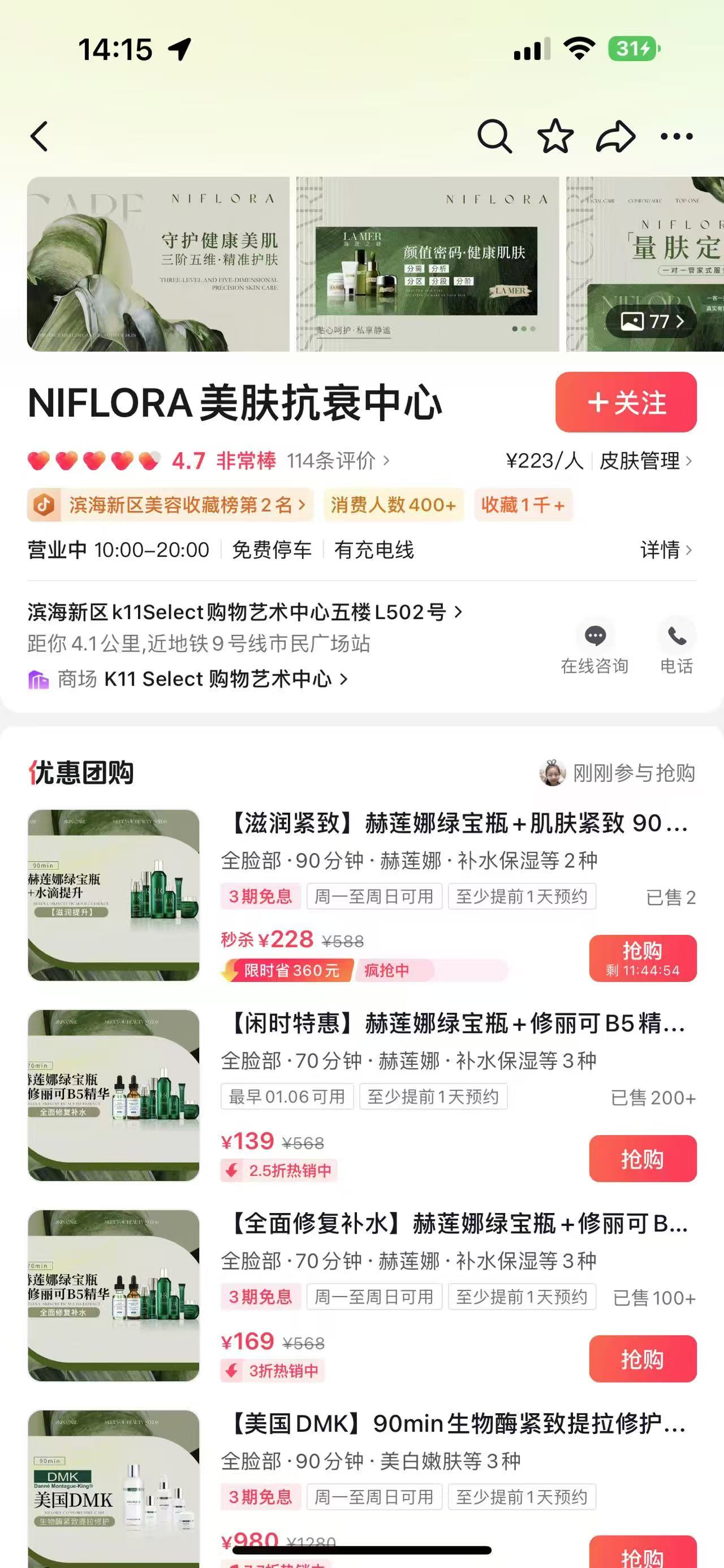This screenshot has height=1568, width=724.
Task: View all 77 shop photos
Action: [x=652, y=321]
